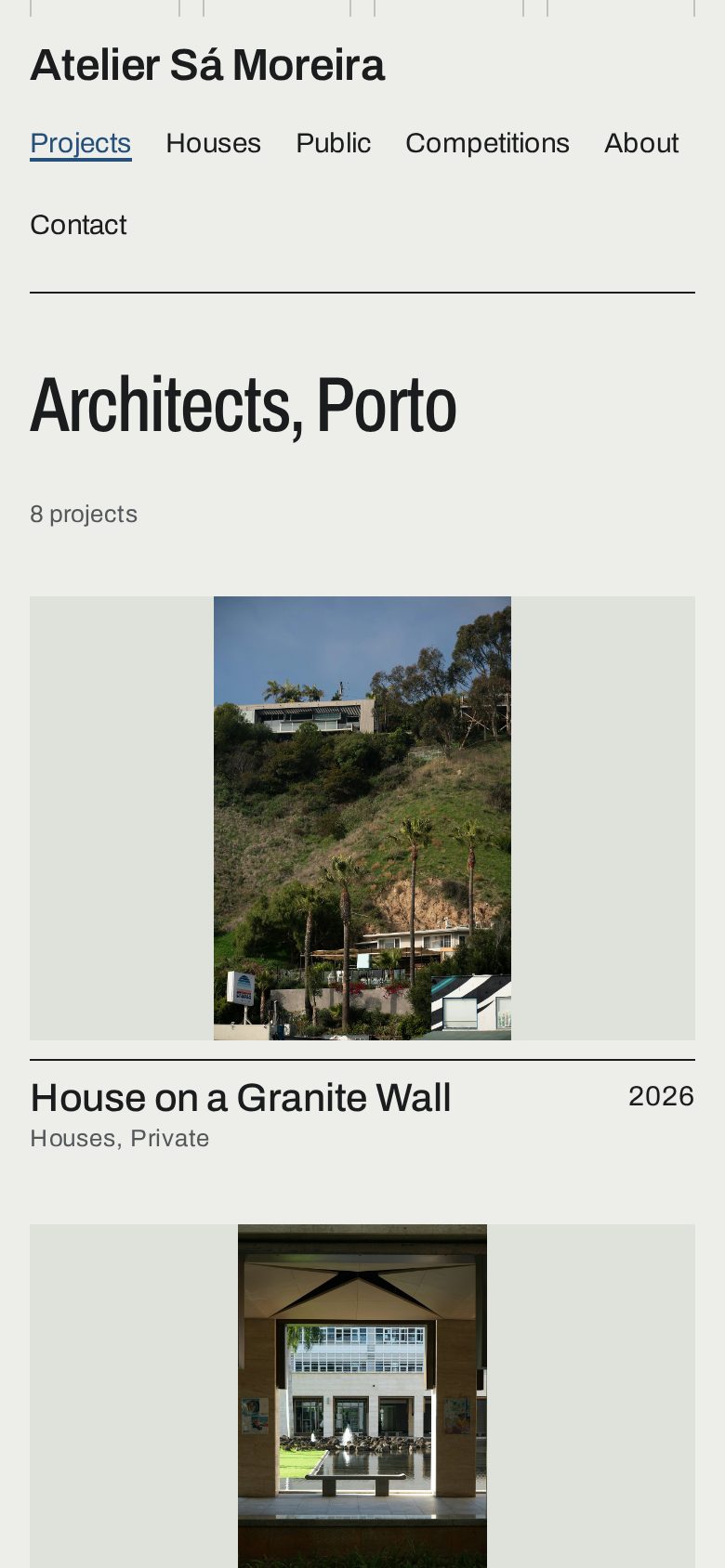Open the Public projects page
Screen dimensions: 725x1568
click(334, 143)
